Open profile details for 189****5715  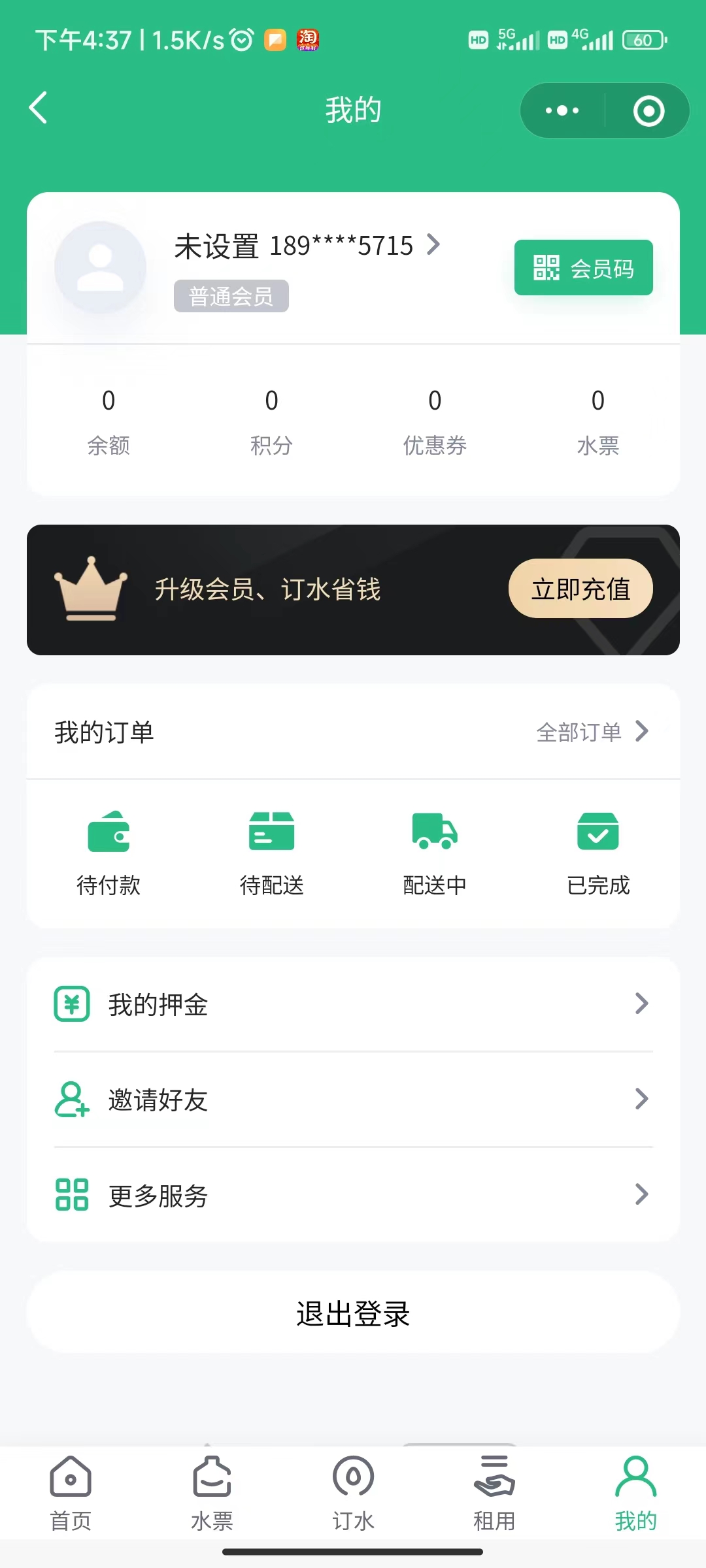point(307,246)
